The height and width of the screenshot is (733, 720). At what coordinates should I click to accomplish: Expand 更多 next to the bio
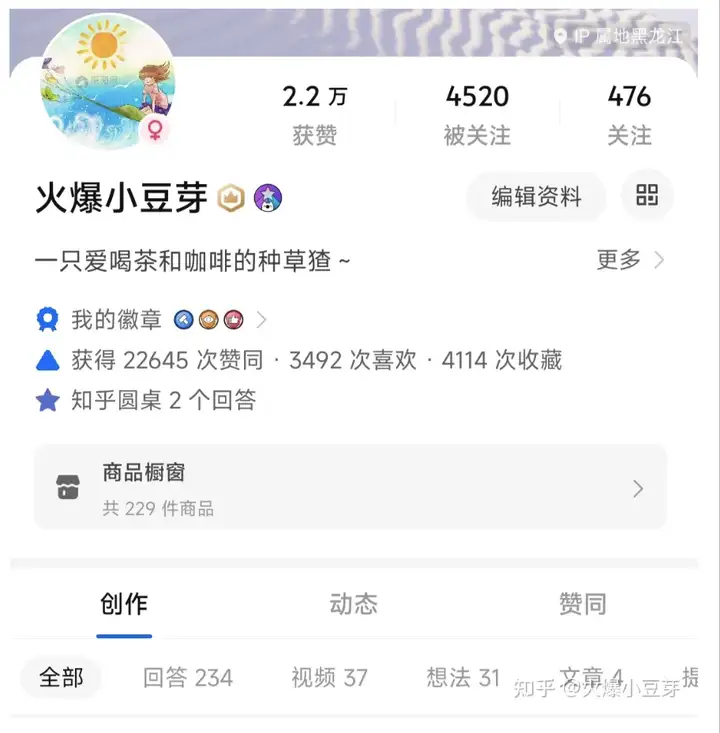pyautogui.click(x=630, y=260)
